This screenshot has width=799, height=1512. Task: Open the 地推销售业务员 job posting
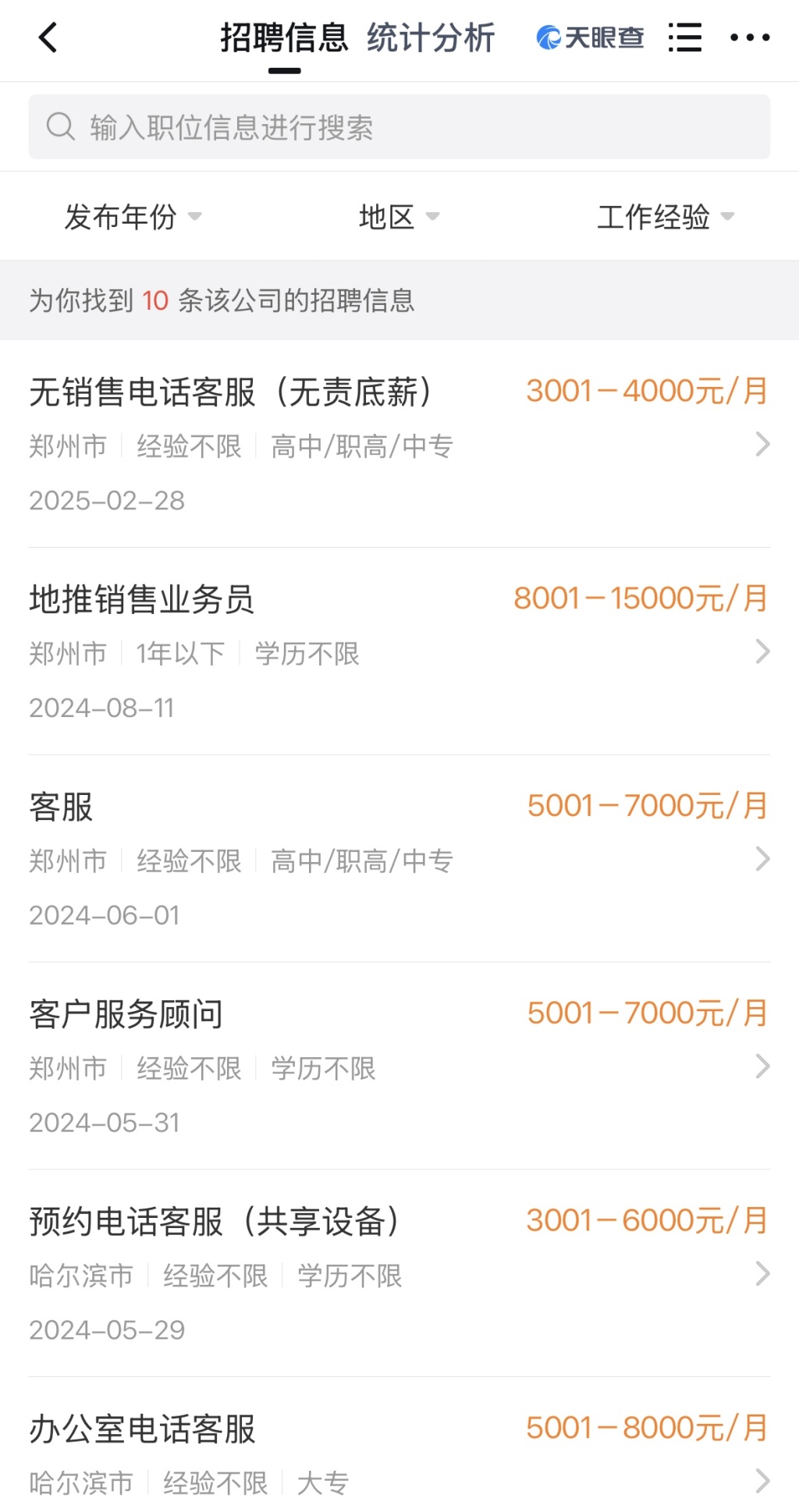399,651
